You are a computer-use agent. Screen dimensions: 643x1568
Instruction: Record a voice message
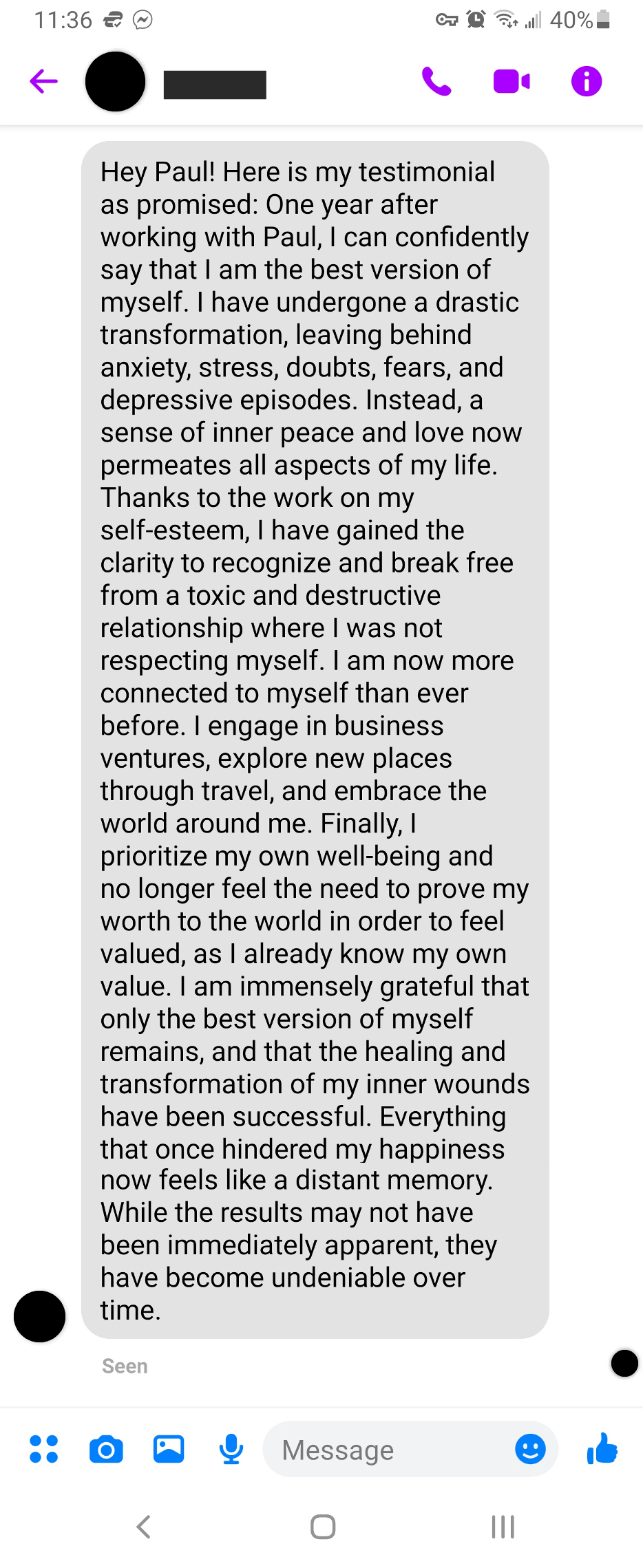point(231,1449)
